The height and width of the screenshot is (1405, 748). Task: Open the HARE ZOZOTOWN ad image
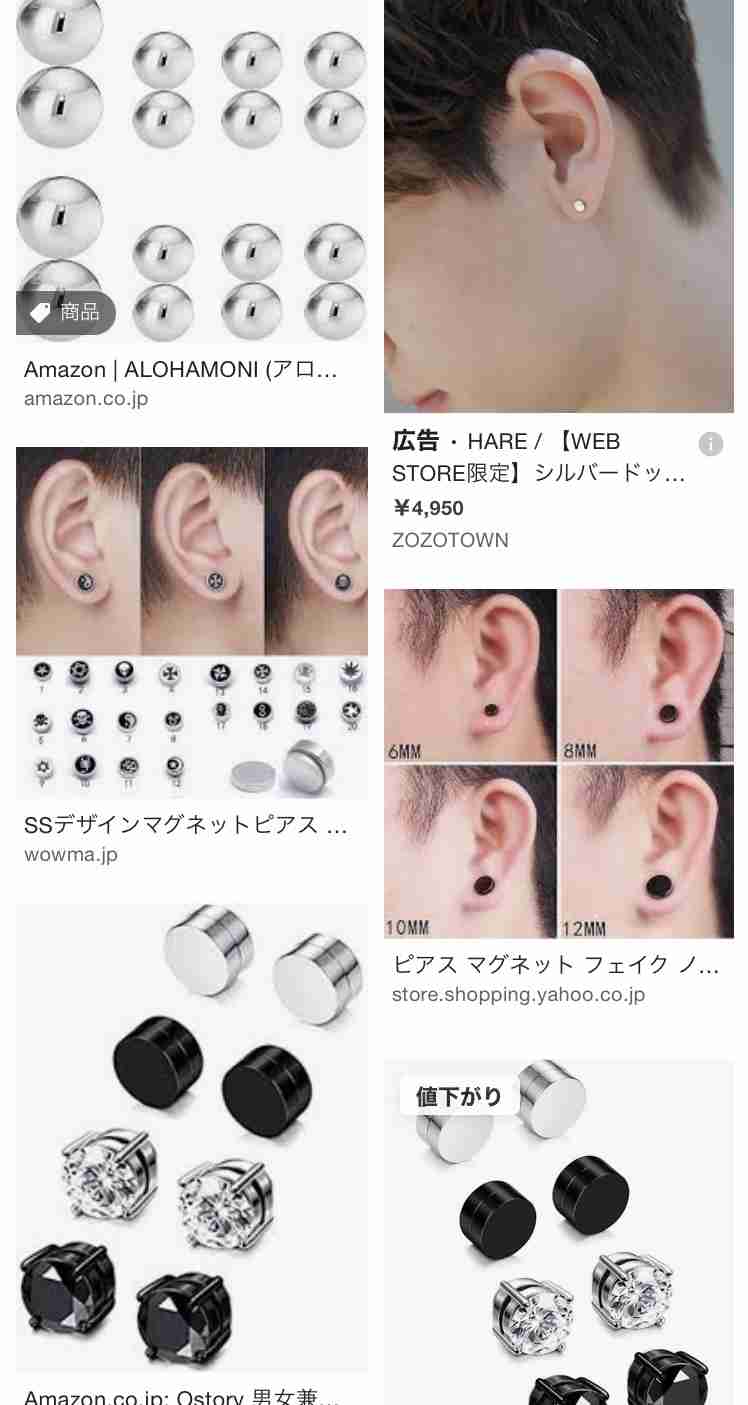(559, 206)
